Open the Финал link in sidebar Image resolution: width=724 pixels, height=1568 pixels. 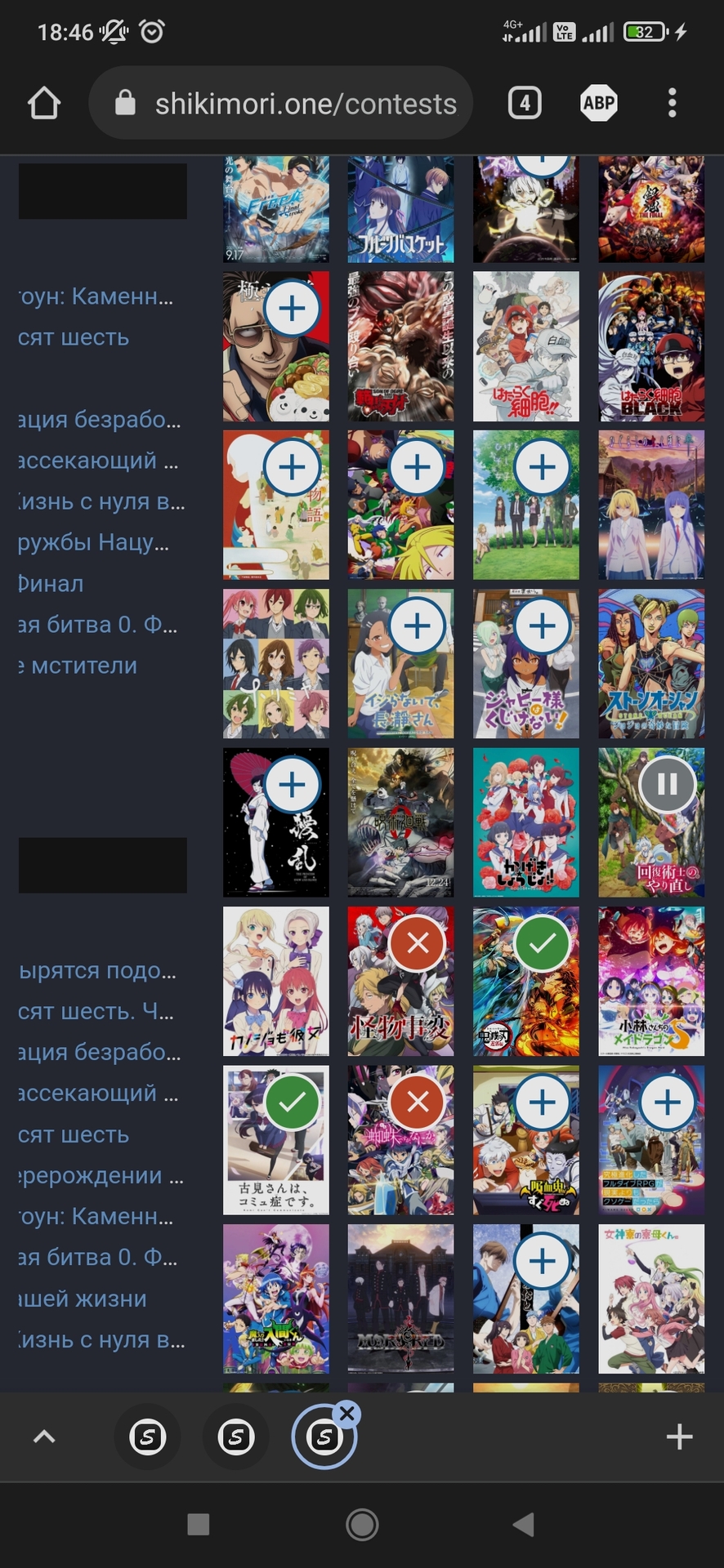pos(51,584)
